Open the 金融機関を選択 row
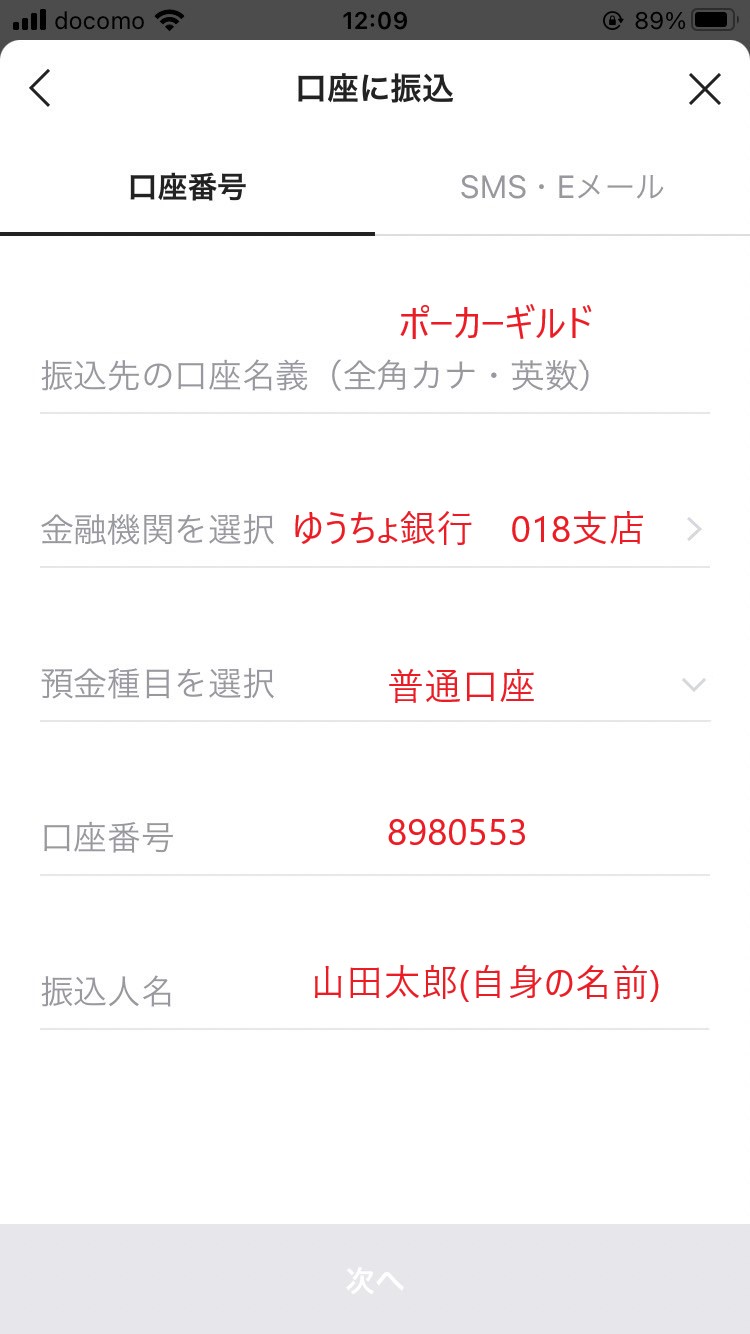Screen dimensions: 750x1334 pyautogui.click(x=375, y=530)
